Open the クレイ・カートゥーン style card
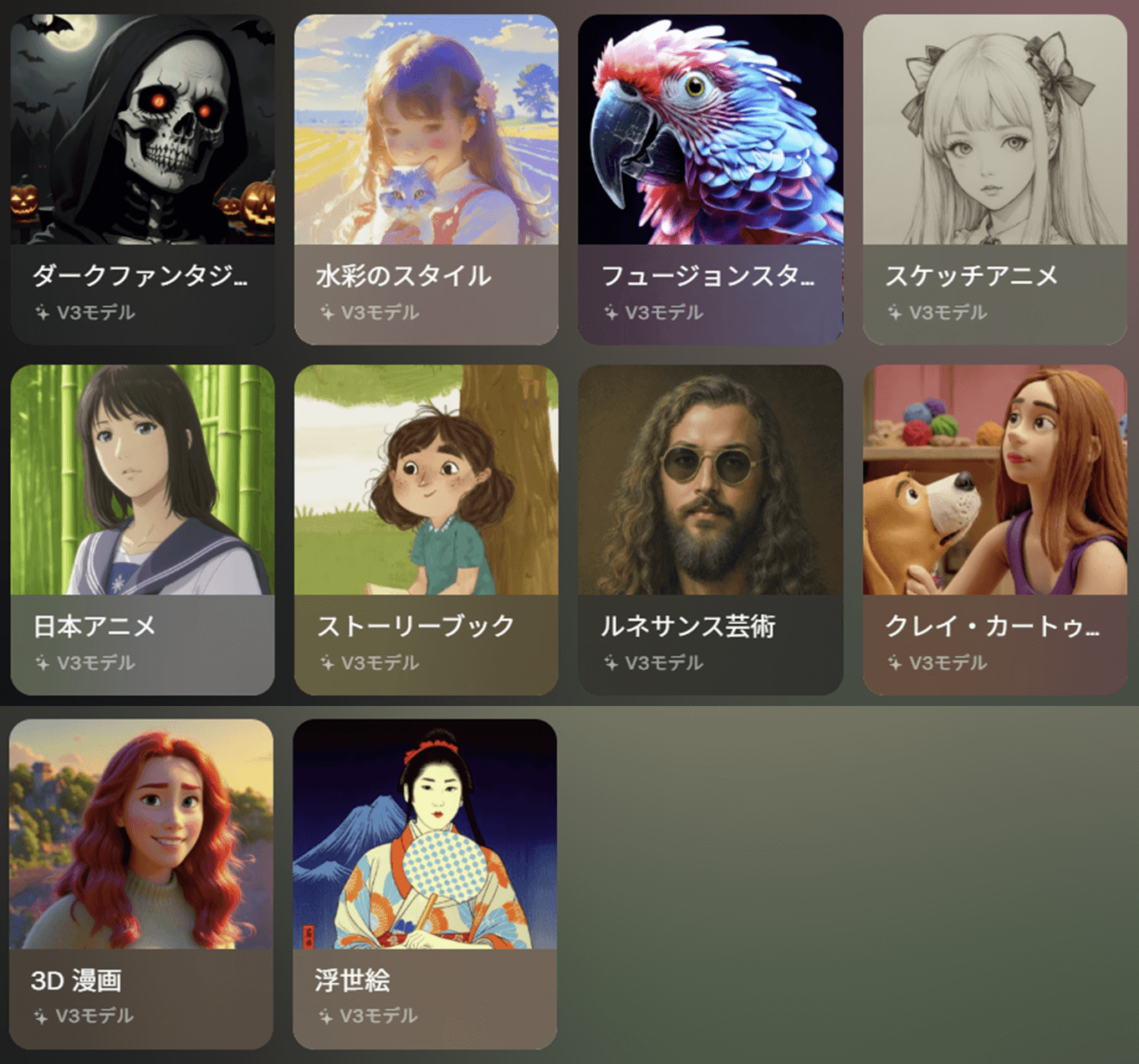This screenshot has width=1139, height=1064. (x=994, y=529)
